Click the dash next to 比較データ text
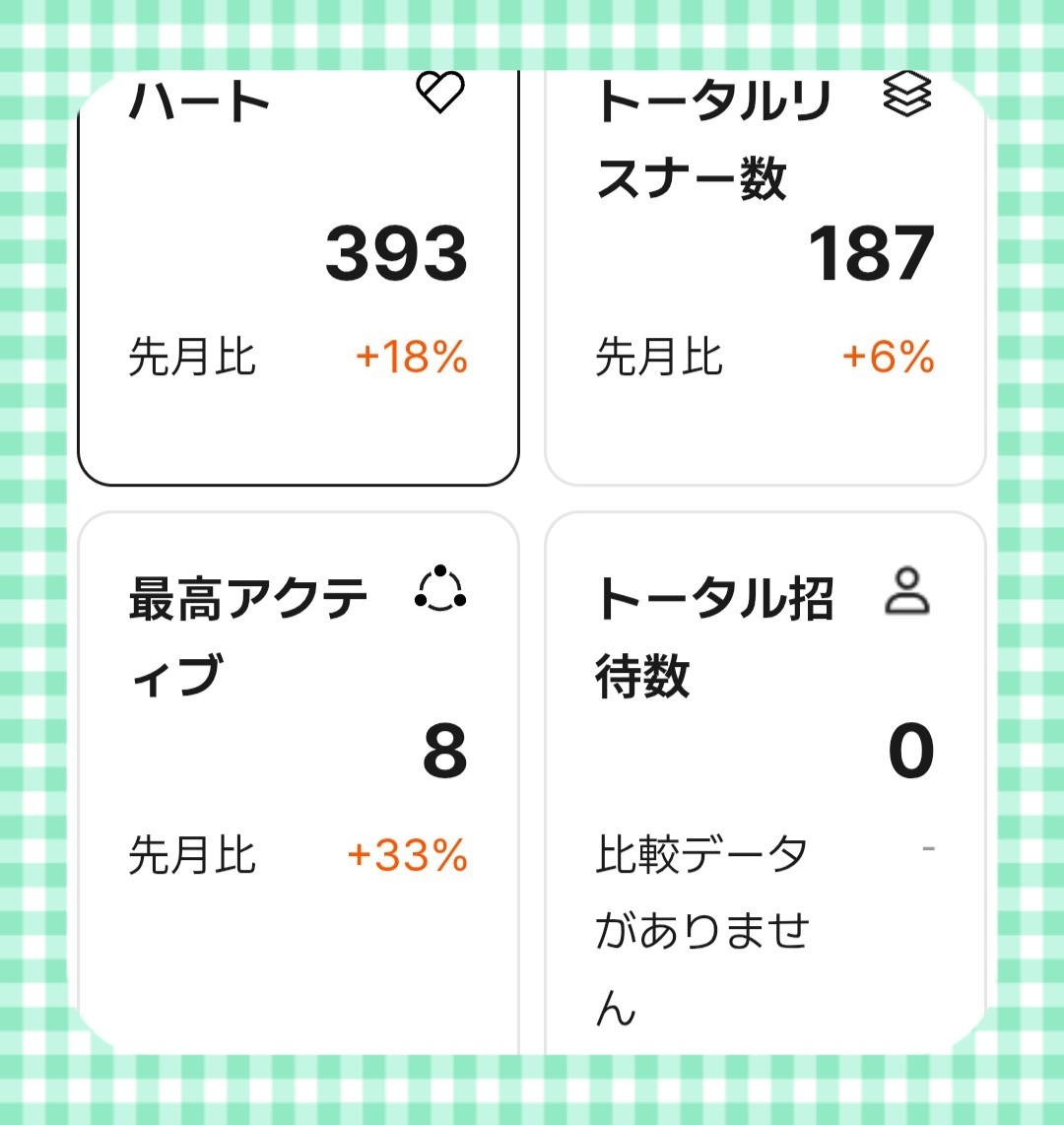The width and height of the screenshot is (1064, 1125). (x=927, y=848)
